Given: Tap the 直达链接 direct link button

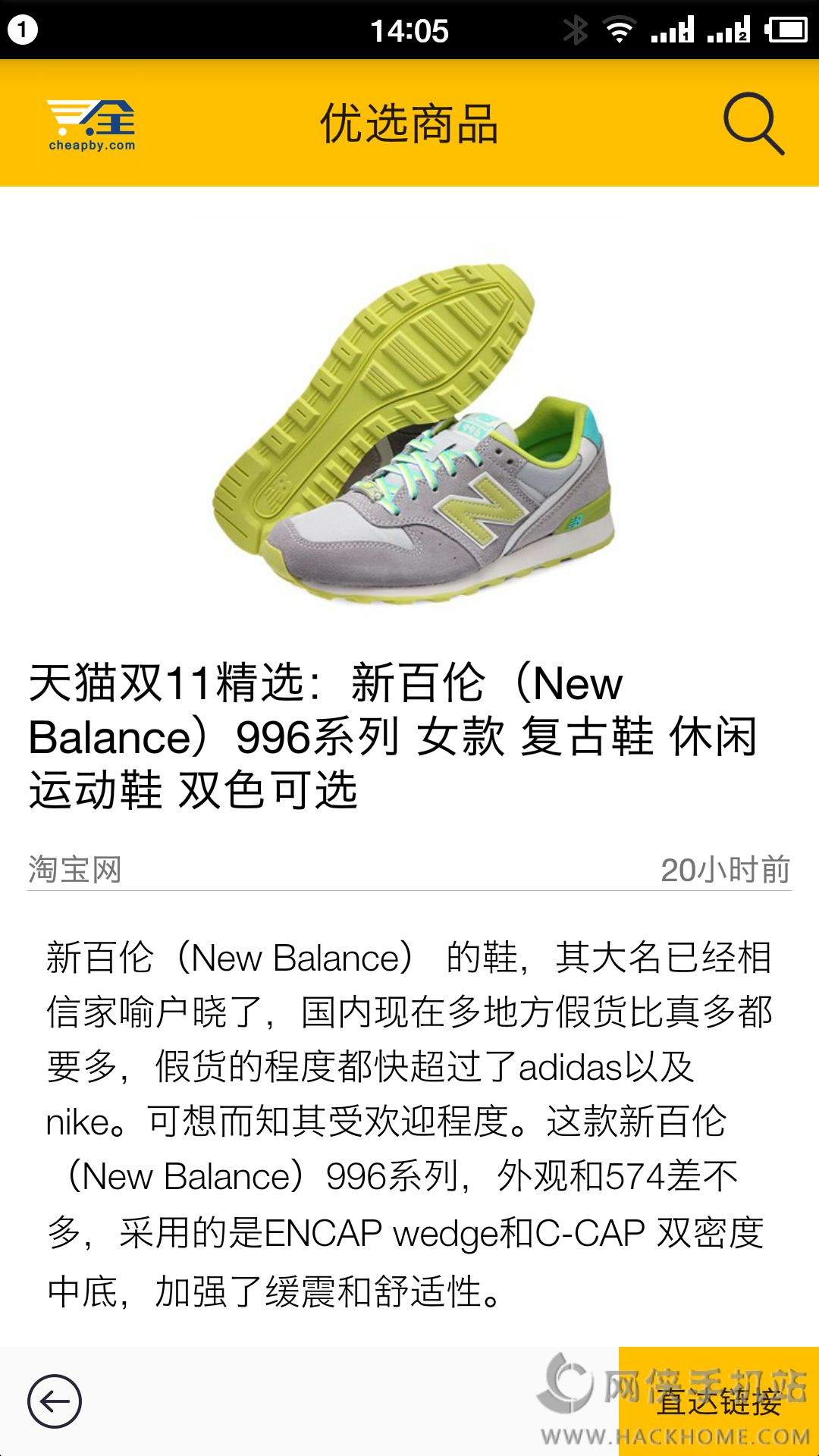Looking at the screenshot, I should tap(718, 1401).
